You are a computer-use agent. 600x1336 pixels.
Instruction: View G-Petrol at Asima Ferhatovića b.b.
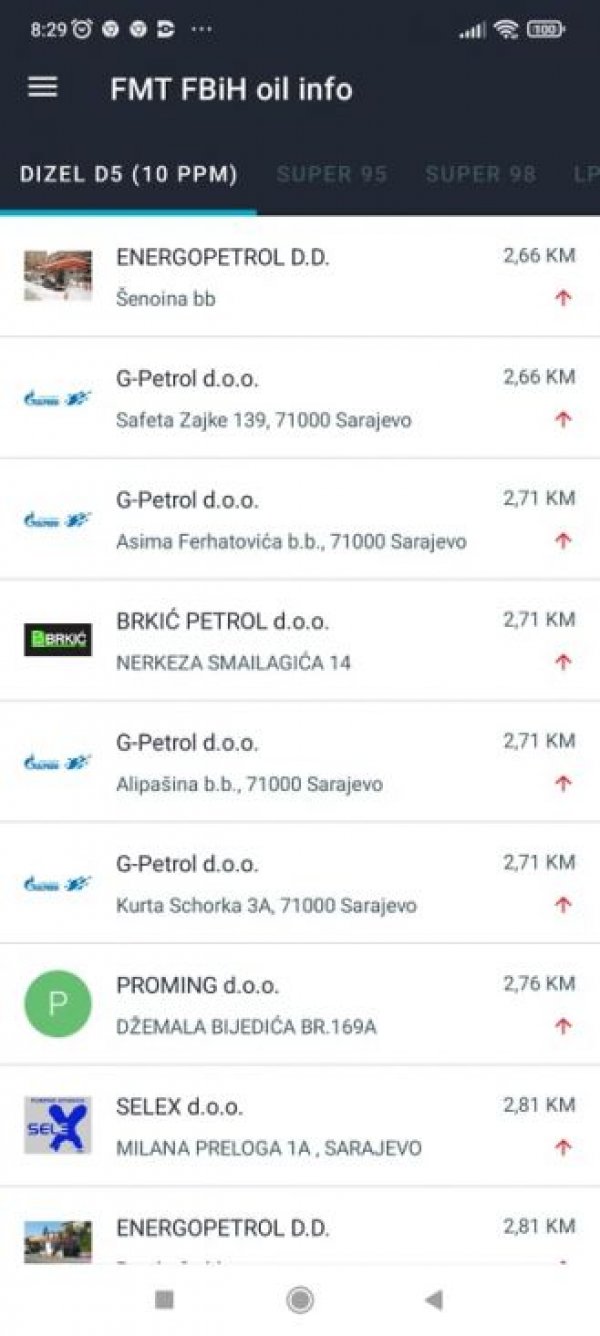300,520
